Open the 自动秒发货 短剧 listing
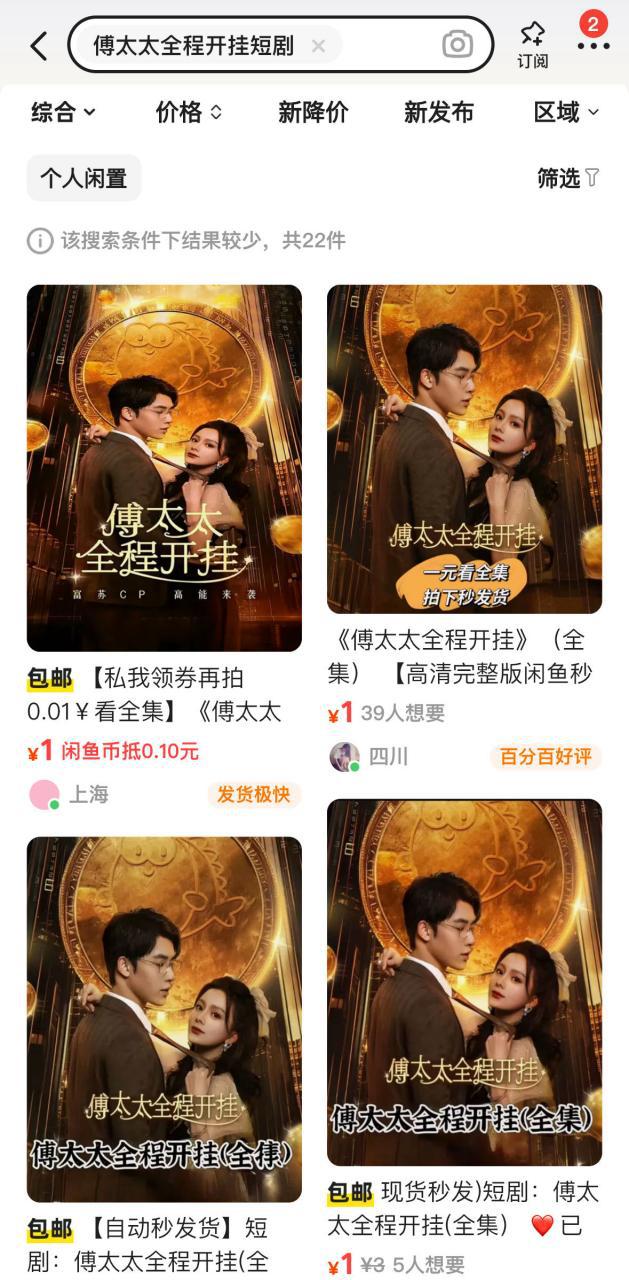629x1280 pixels. point(164,1018)
